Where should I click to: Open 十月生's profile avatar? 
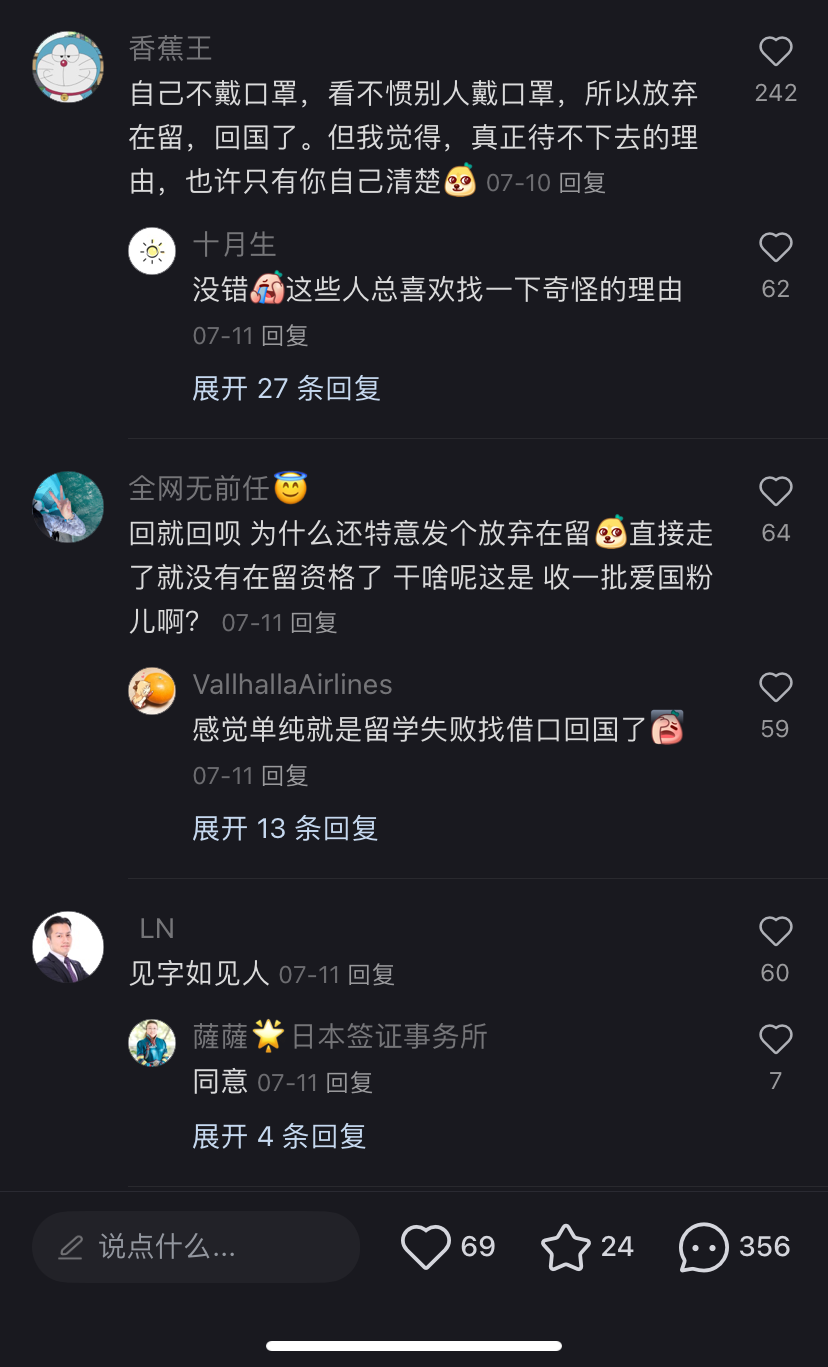(x=152, y=251)
